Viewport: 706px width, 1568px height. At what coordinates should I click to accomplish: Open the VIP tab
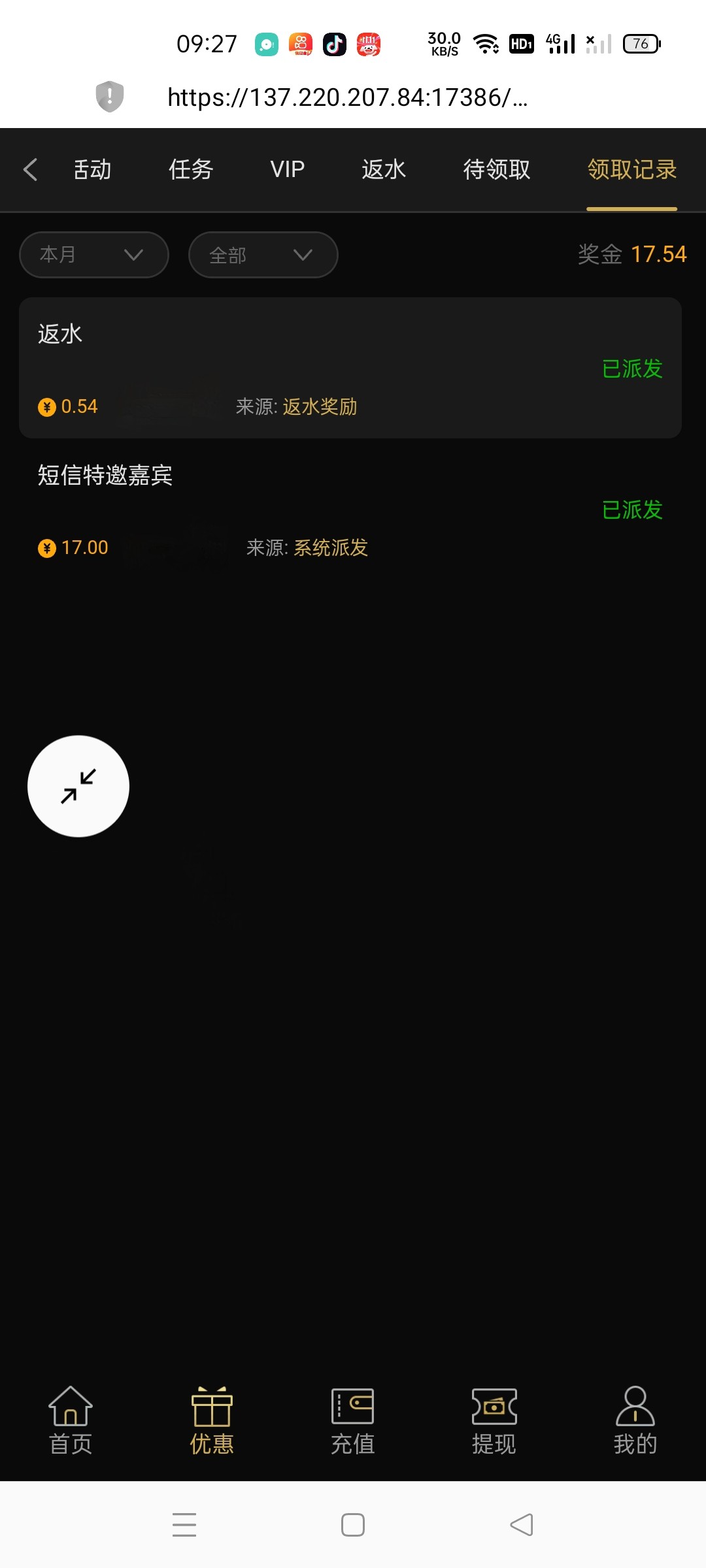tap(288, 169)
